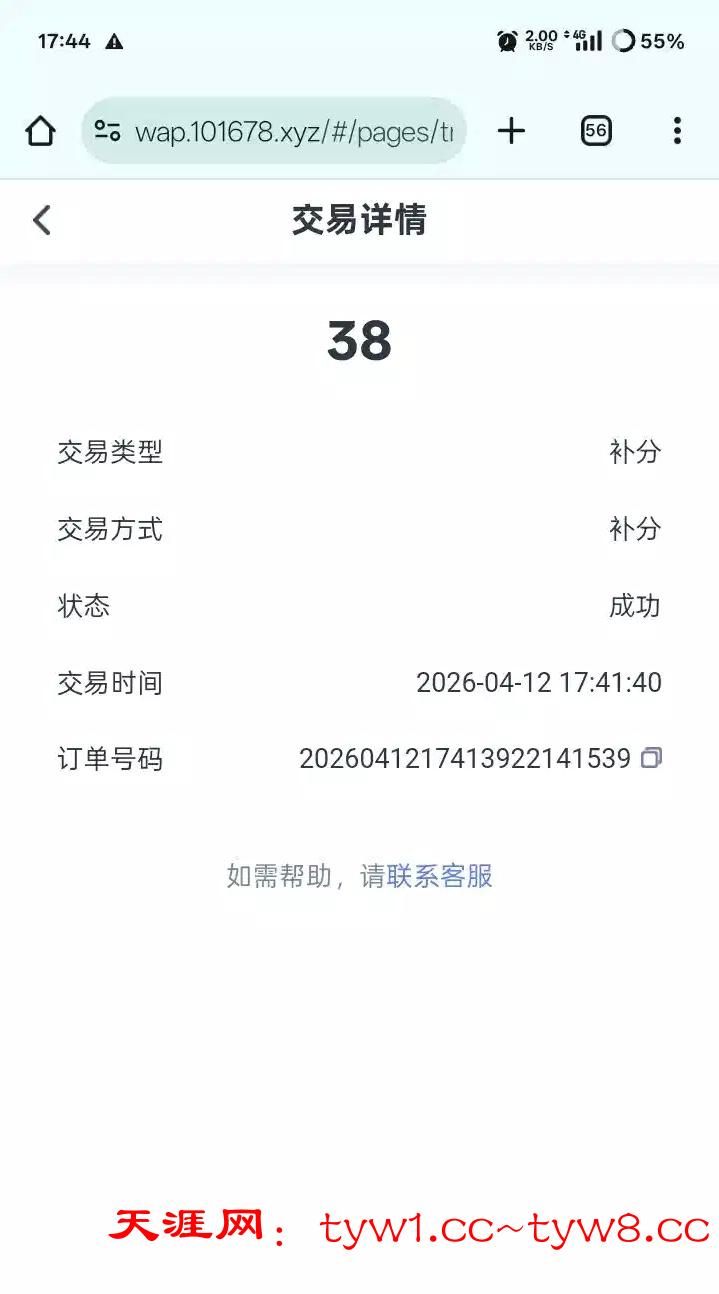Open the browser home page
Viewport: 719px width, 1294px height.
tap(40, 131)
